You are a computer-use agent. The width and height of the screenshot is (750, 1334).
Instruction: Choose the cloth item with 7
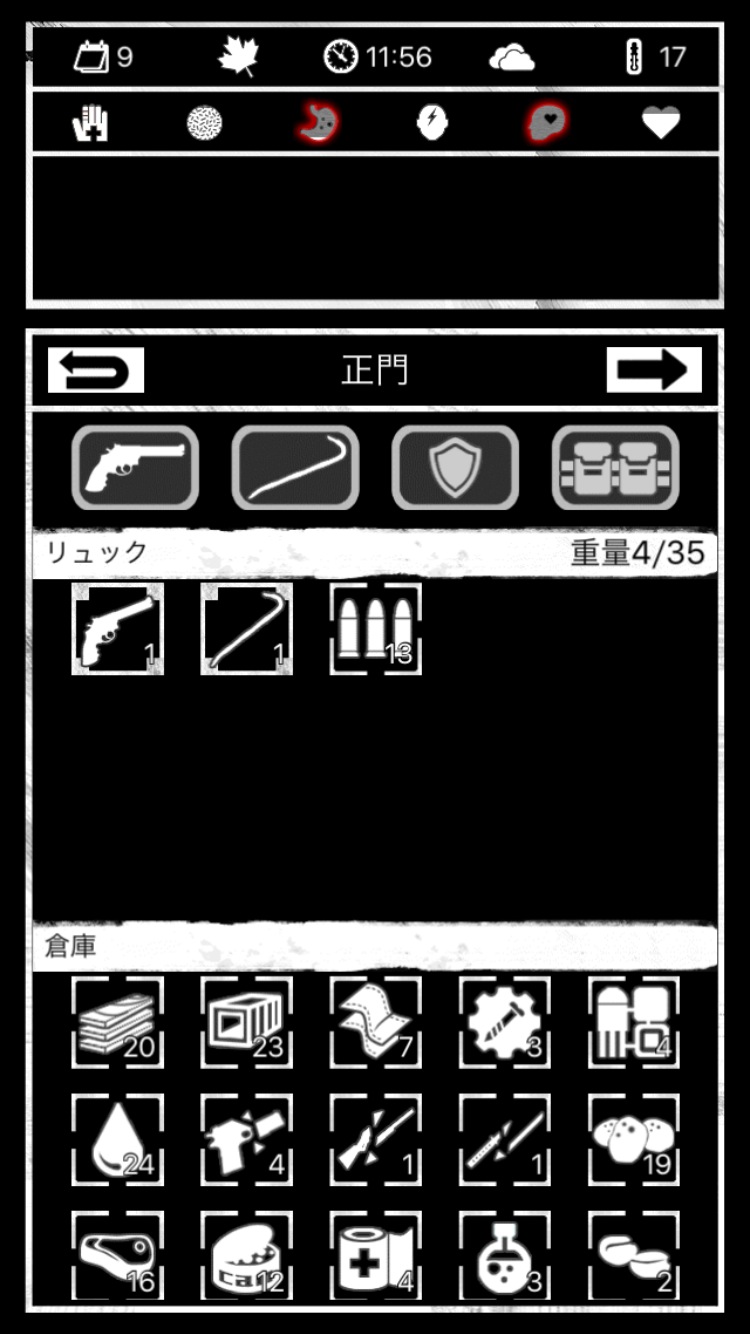[376, 1022]
